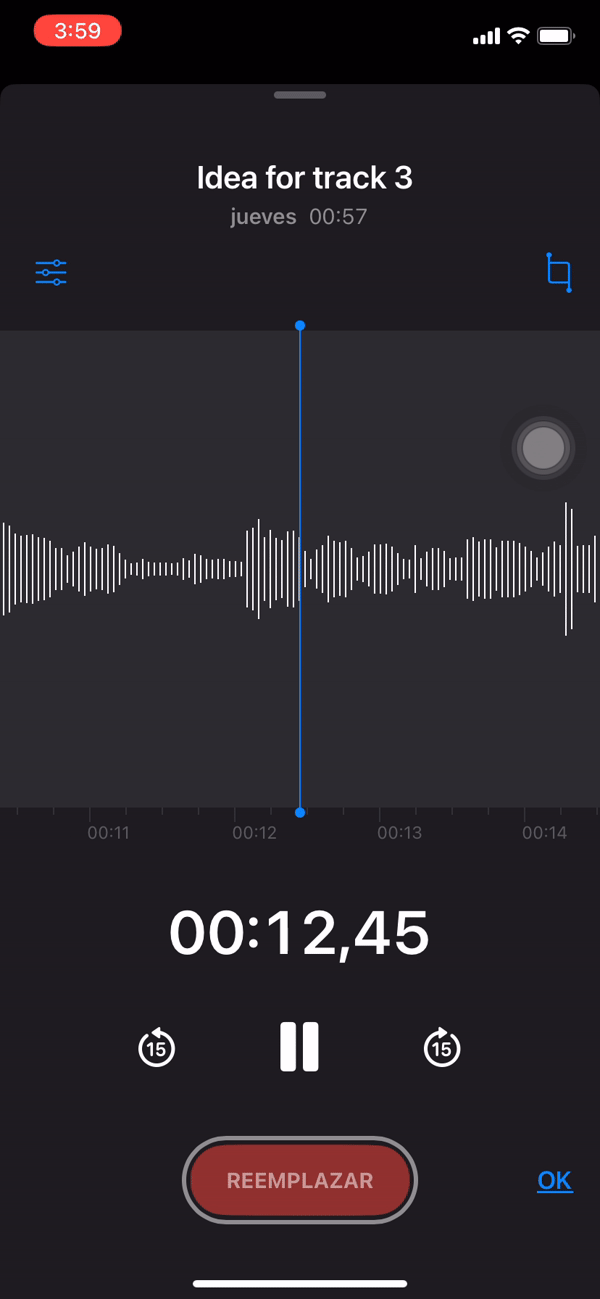Tap the REEMPLAZAR record button
This screenshot has height=1299, width=600.
tap(299, 1180)
